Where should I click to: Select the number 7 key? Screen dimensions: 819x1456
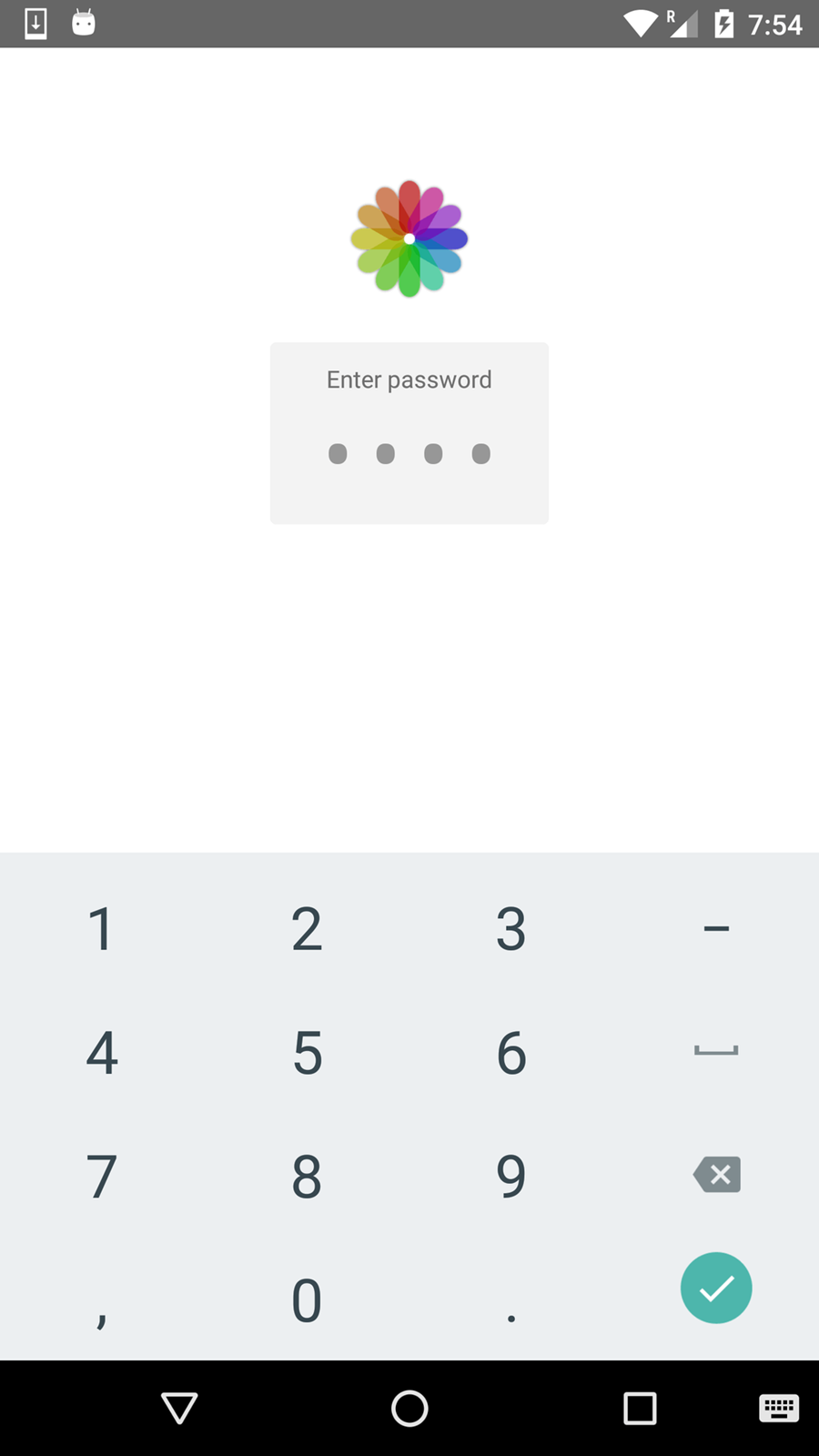(102, 1176)
